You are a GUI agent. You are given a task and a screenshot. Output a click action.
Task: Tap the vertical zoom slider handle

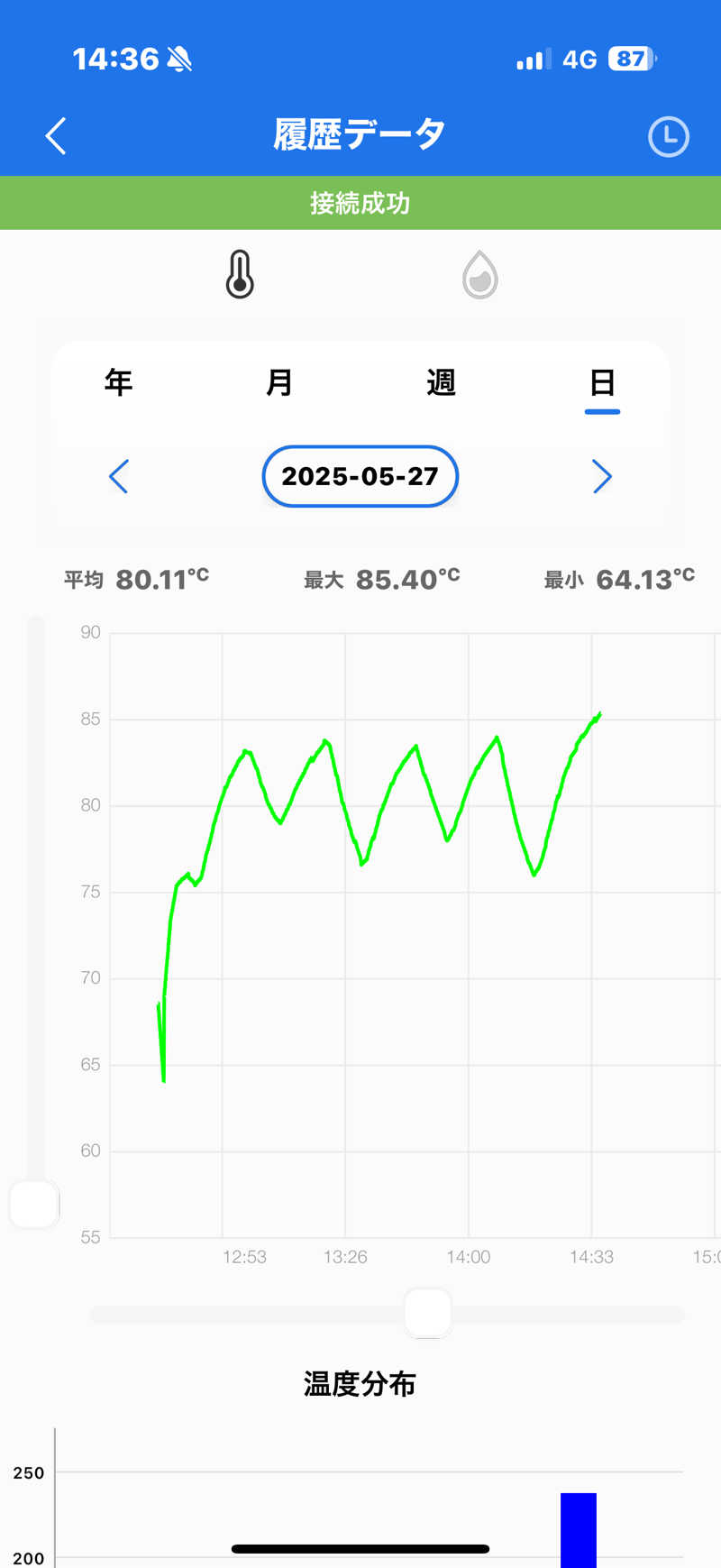click(34, 1204)
